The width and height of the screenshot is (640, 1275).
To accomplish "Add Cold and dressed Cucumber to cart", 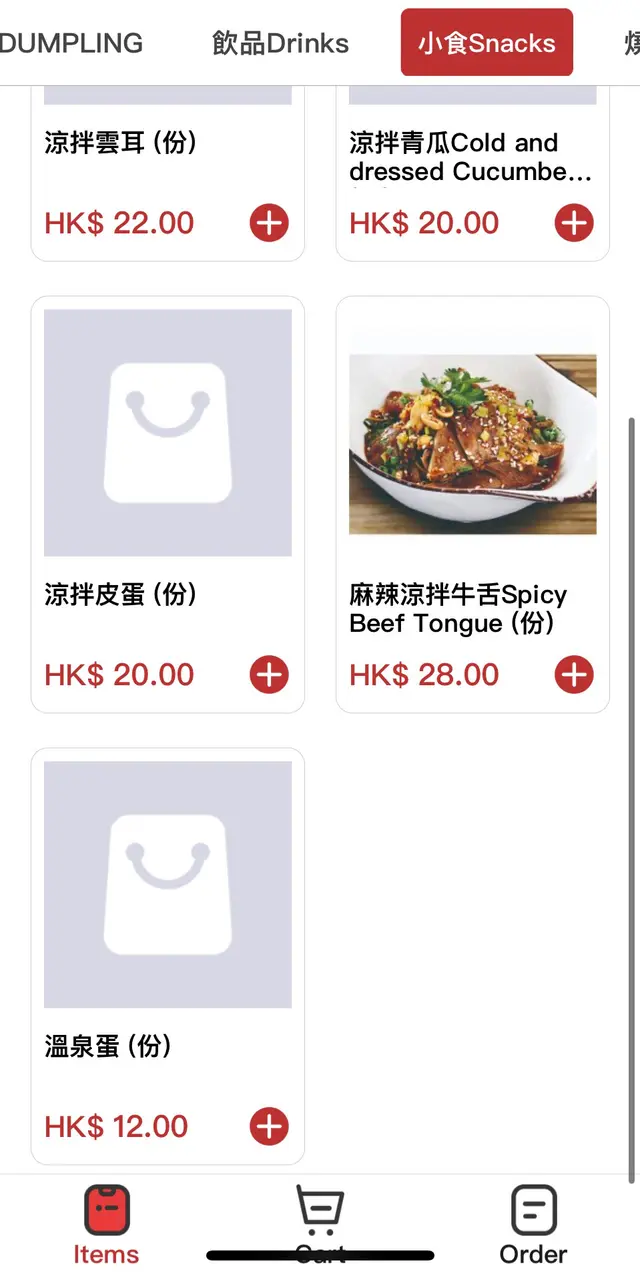I will coord(574,223).
